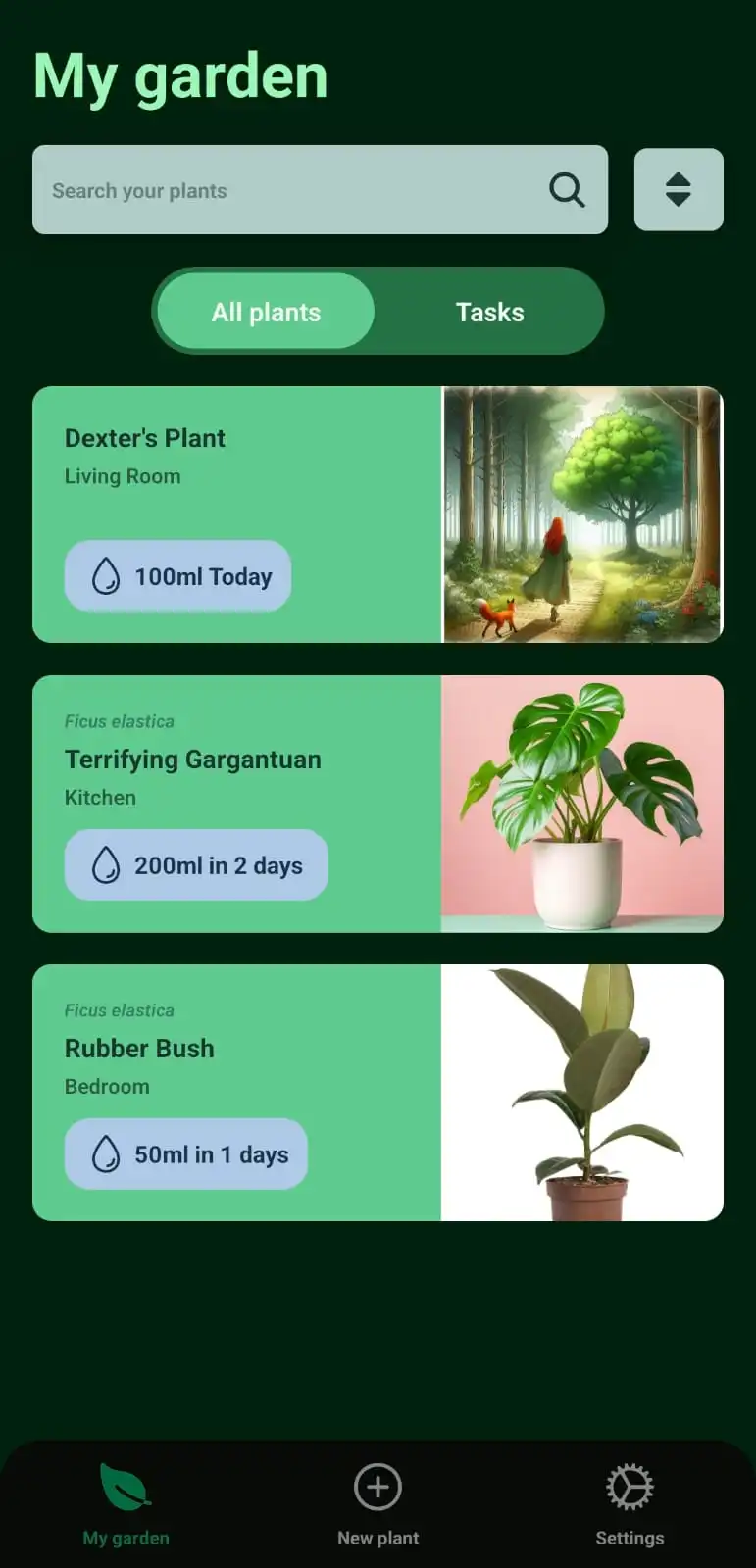Open the sort order button
Screen dimensions: 756x1568
(x=679, y=189)
